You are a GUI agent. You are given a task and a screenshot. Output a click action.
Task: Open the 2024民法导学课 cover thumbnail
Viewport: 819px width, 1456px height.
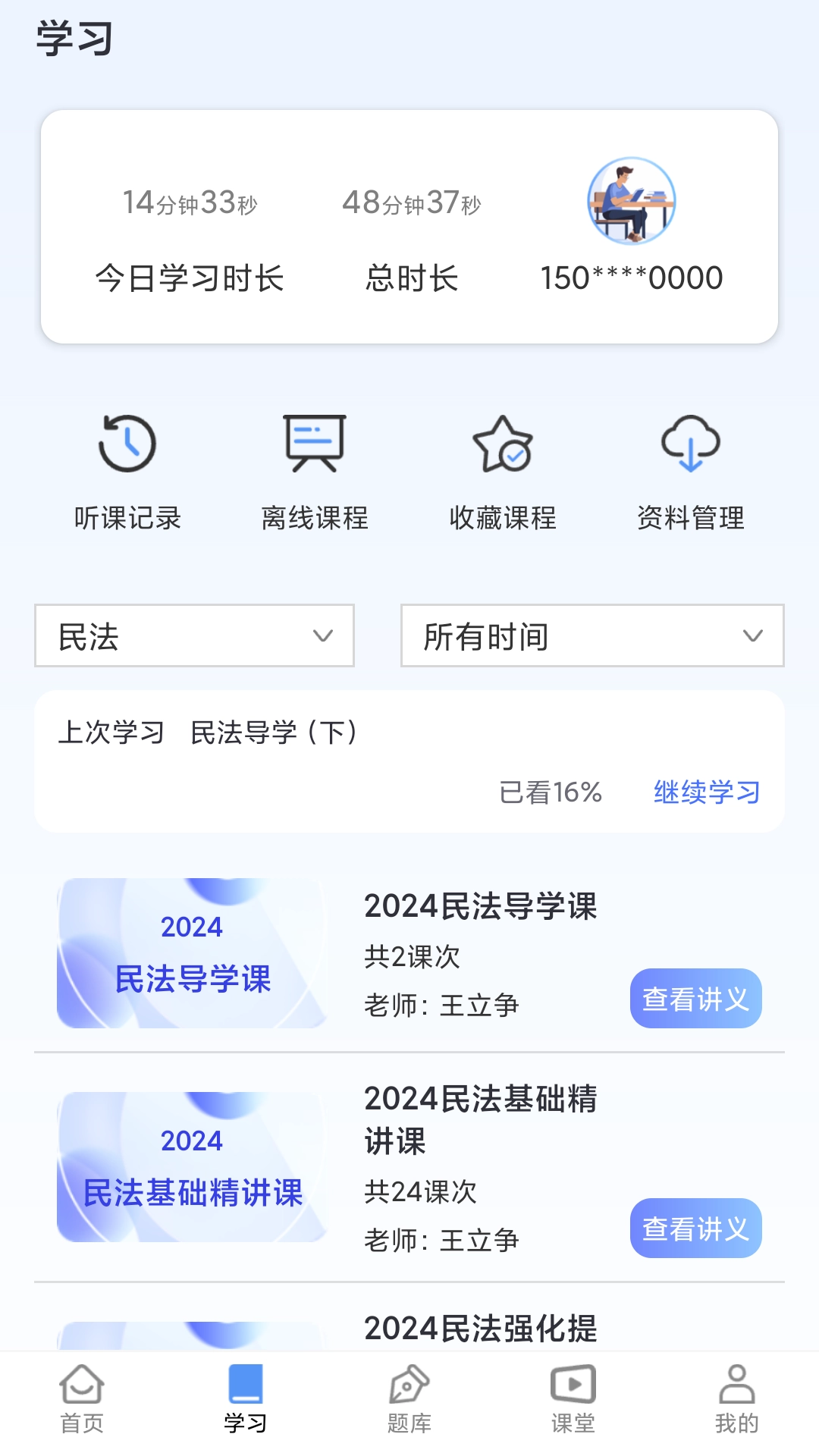tap(192, 952)
